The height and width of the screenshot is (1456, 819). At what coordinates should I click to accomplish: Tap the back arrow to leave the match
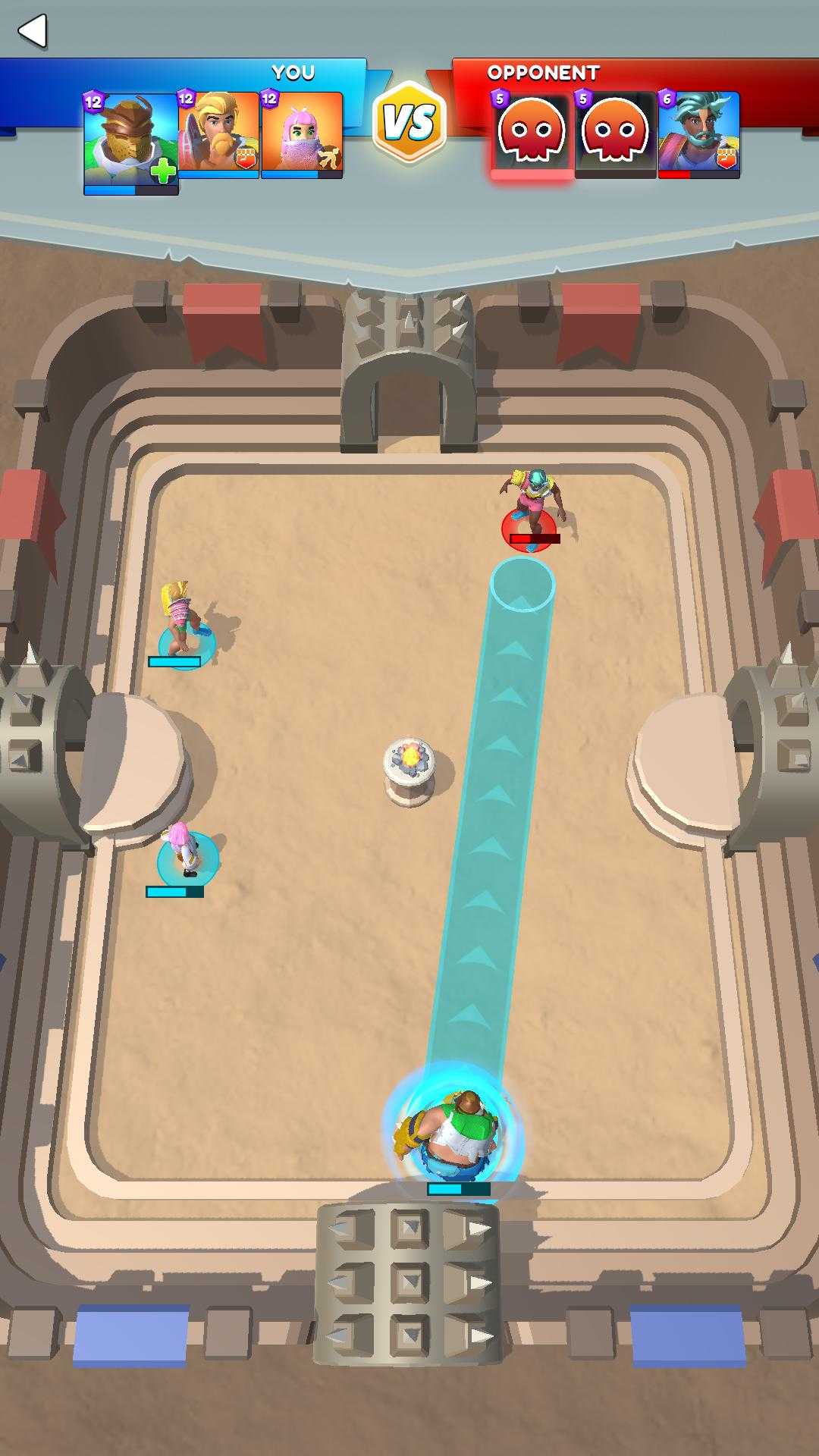click(x=33, y=31)
